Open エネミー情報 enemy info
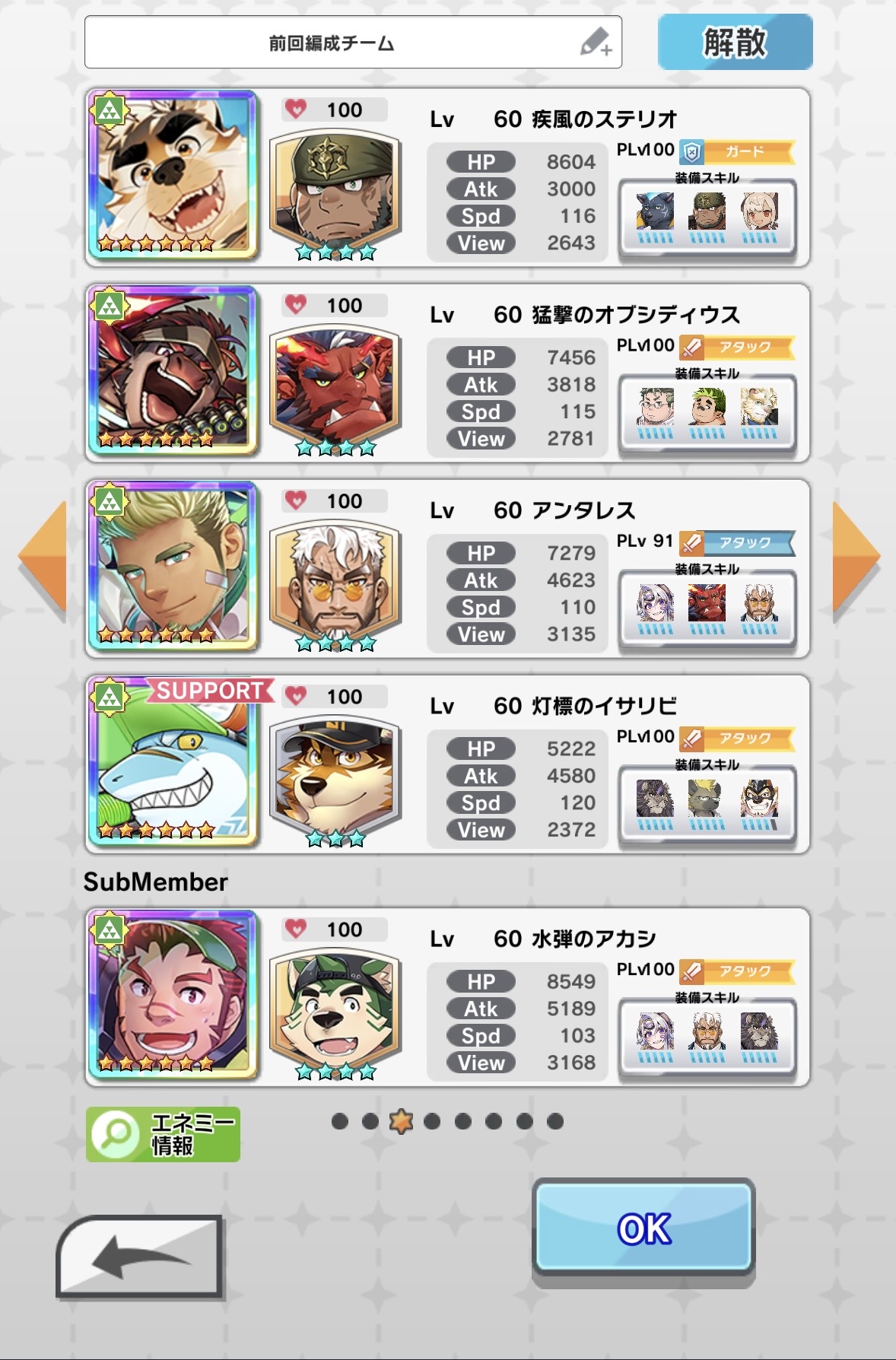Screen dimensions: 896x1360 click(x=163, y=1133)
